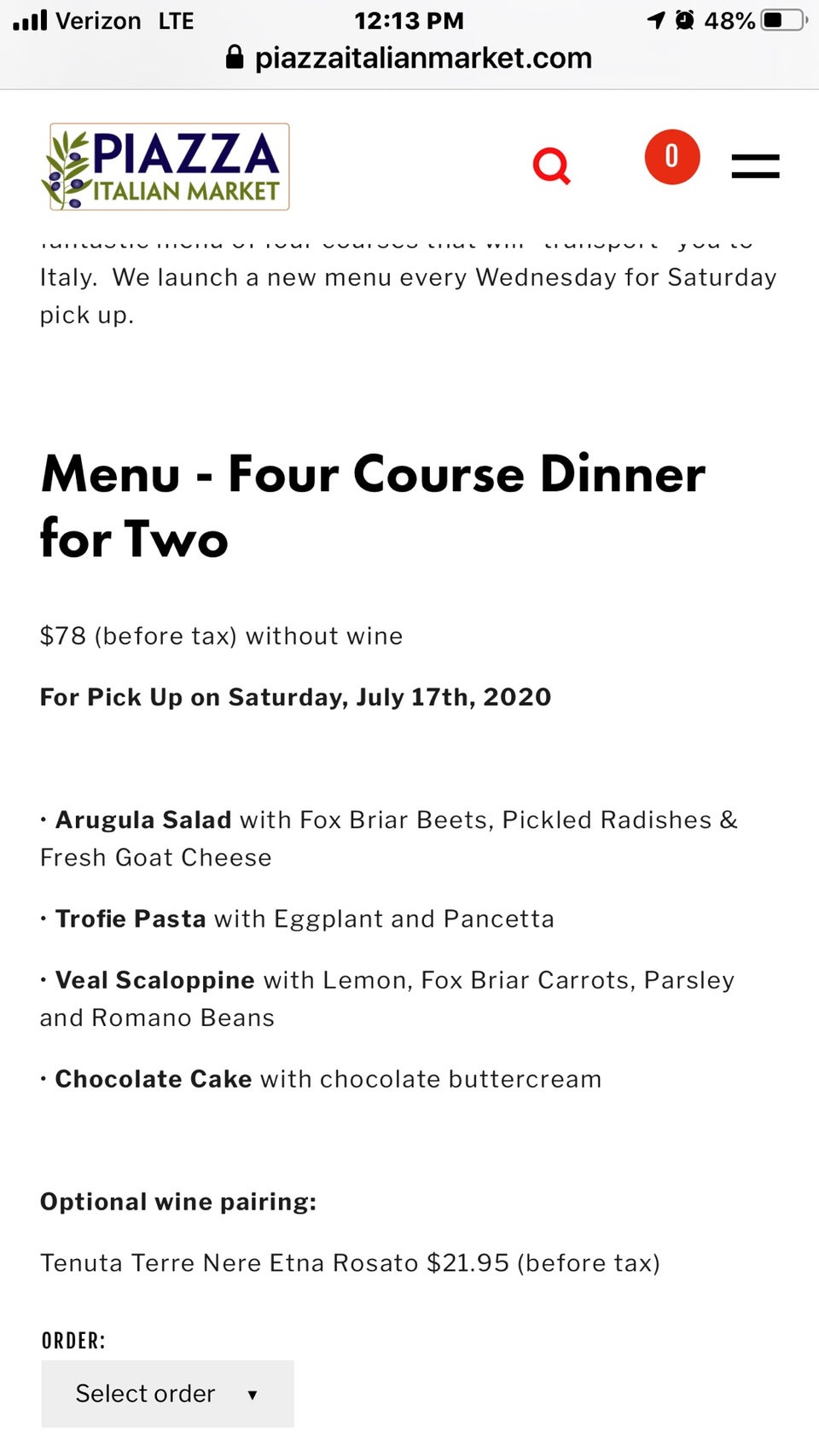Image resolution: width=819 pixels, height=1456 pixels.
Task: Open the site search
Action: tap(551, 165)
